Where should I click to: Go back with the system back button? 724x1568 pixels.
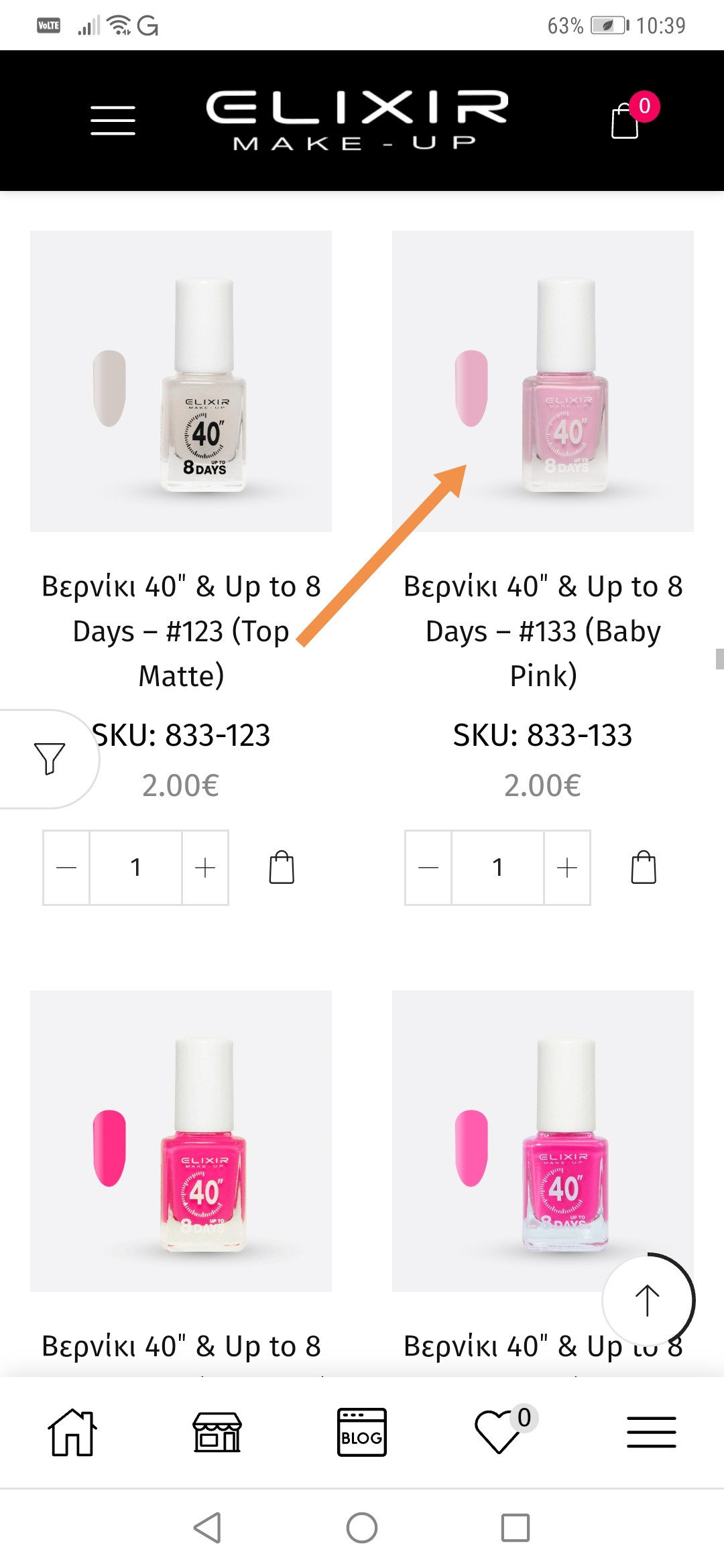pos(207,1528)
